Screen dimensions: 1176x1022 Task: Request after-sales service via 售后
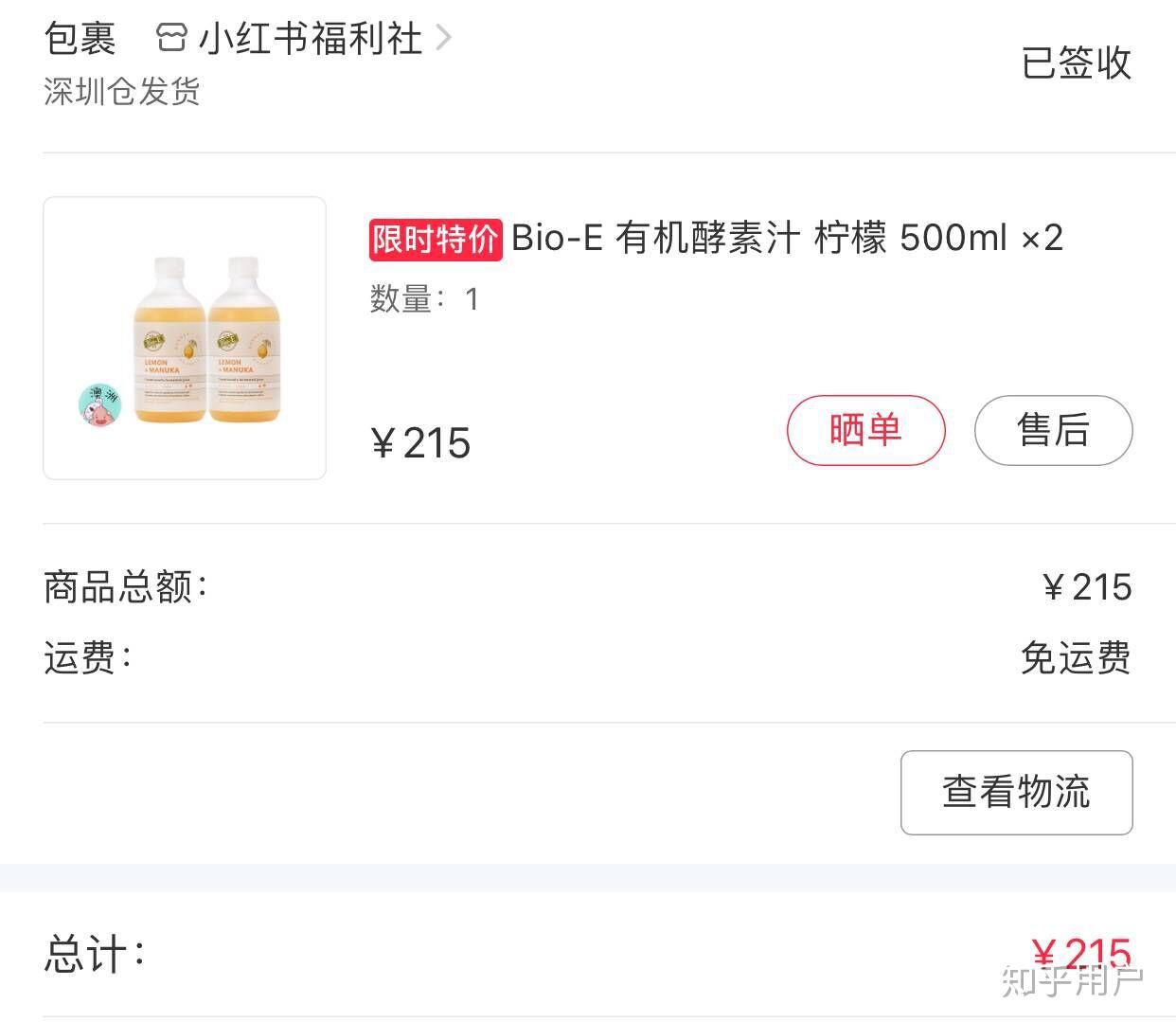(x=1053, y=430)
